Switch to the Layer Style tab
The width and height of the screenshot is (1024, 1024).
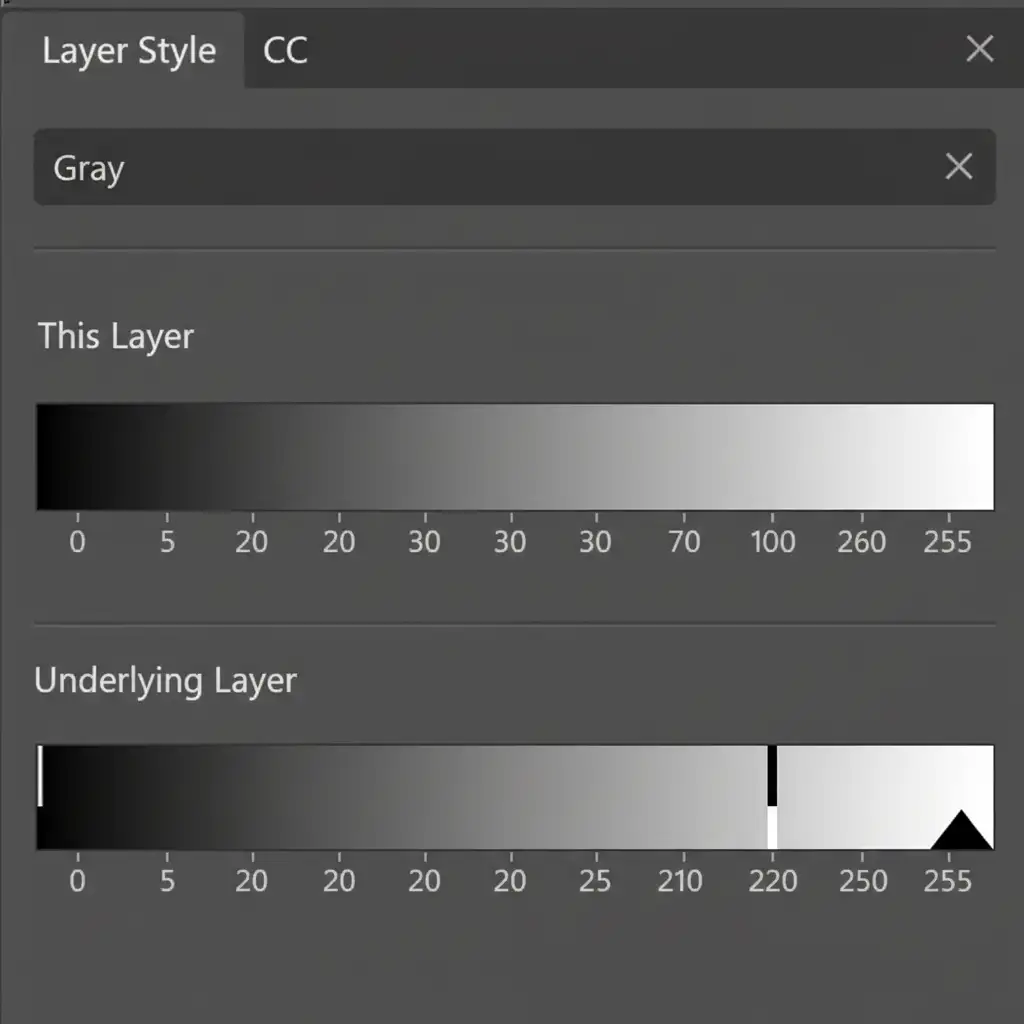(x=128, y=51)
